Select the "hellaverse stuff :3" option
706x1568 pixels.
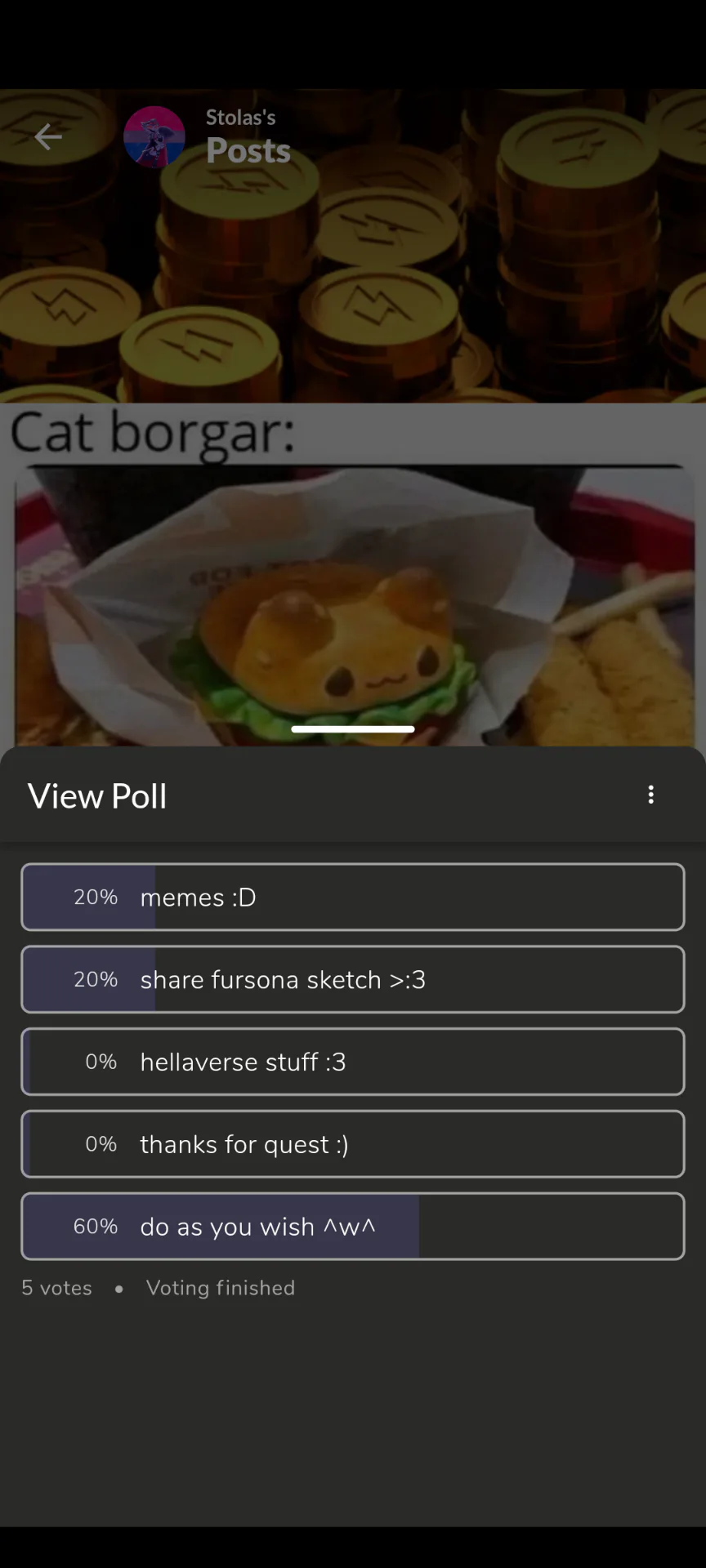[353, 1062]
